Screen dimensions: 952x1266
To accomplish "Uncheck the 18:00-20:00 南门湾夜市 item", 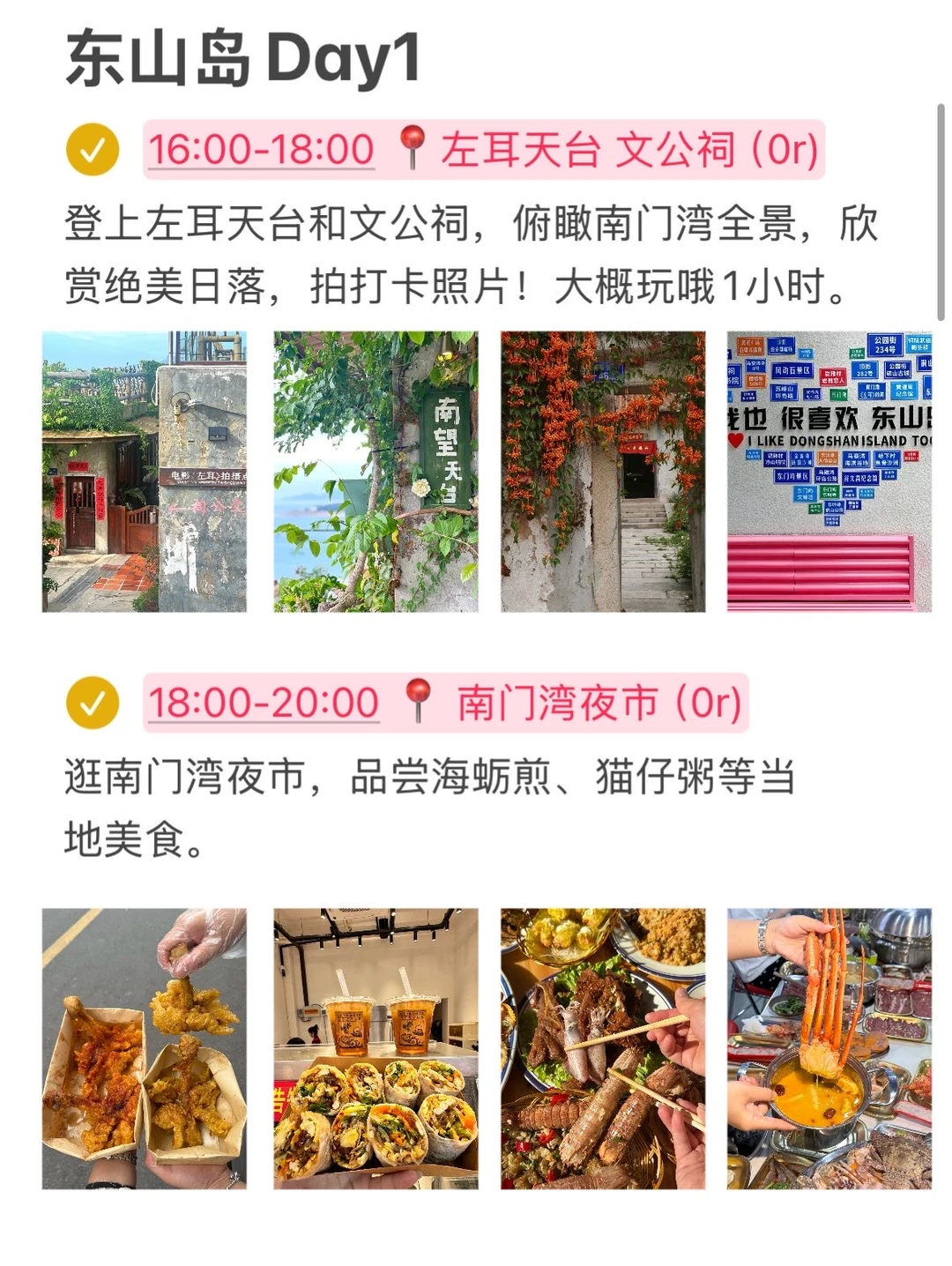I will 93,703.
